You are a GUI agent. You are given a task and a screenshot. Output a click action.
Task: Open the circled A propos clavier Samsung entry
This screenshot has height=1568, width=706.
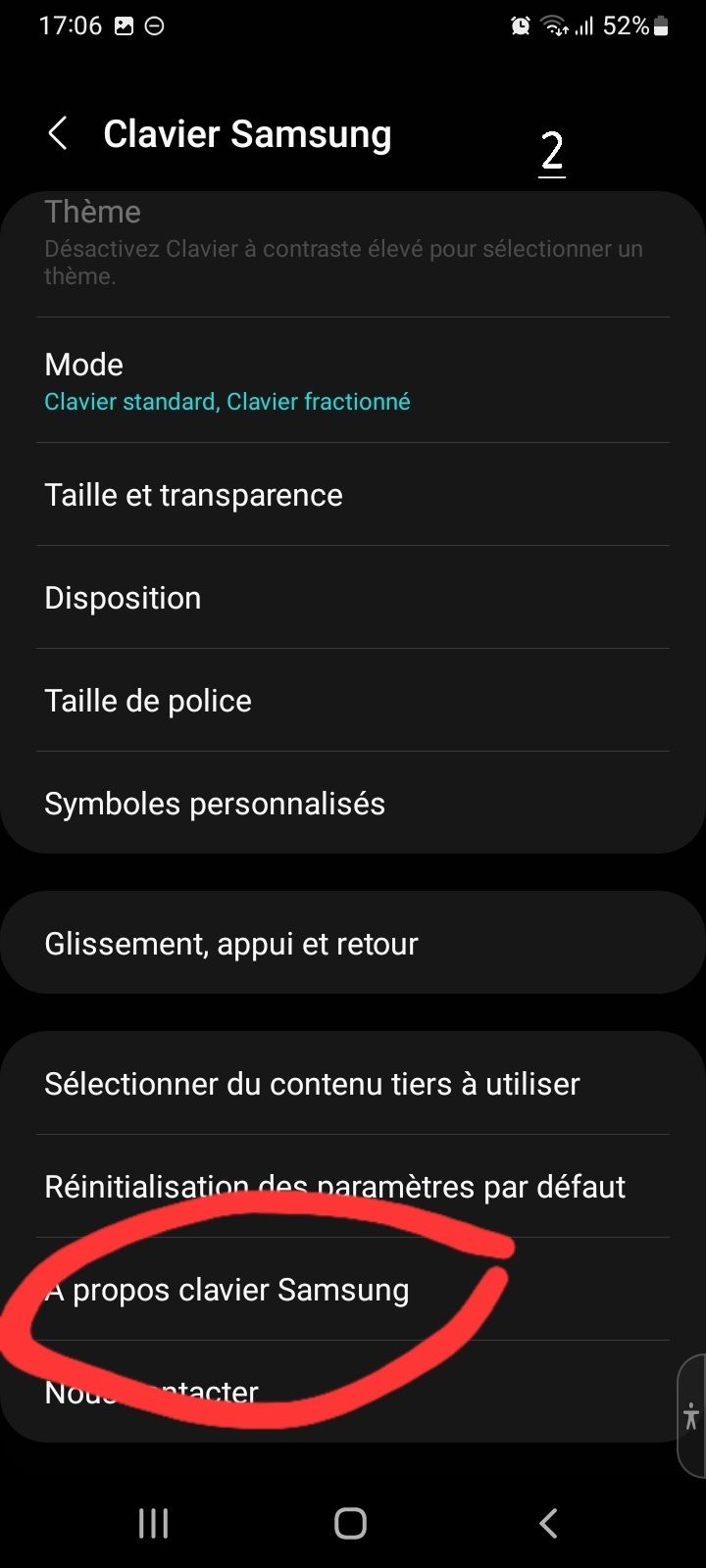pyautogui.click(x=227, y=1291)
